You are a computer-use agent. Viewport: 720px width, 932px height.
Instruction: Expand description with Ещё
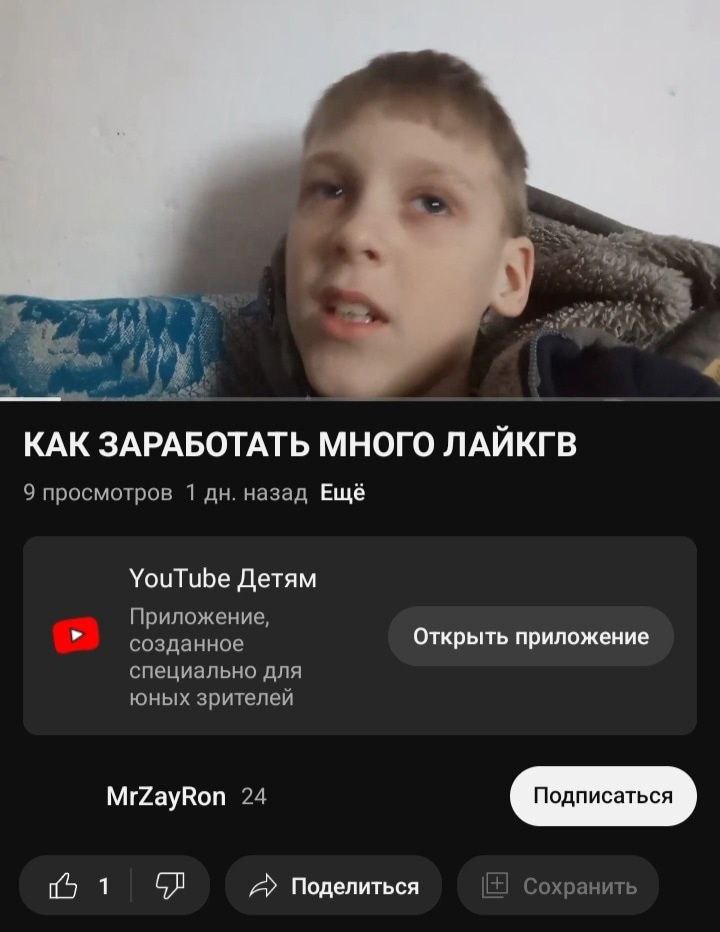[x=342, y=493]
